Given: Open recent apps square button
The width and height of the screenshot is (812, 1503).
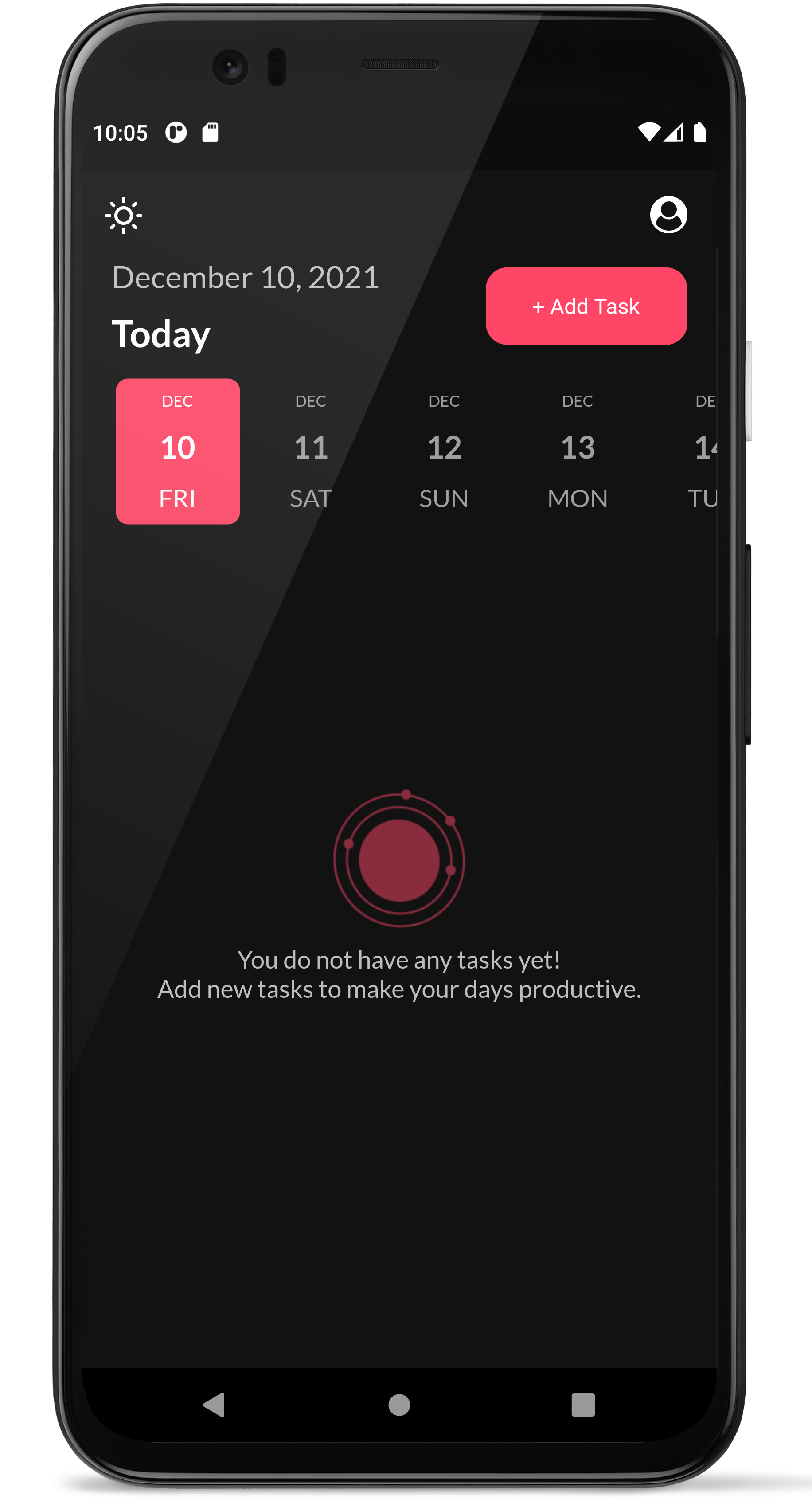Looking at the screenshot, I should [x=583, y=1405].
